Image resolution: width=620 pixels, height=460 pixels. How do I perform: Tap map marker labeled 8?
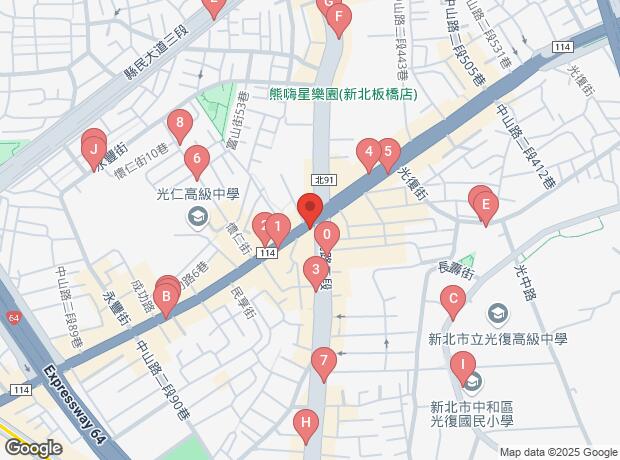tap(179, 125)
